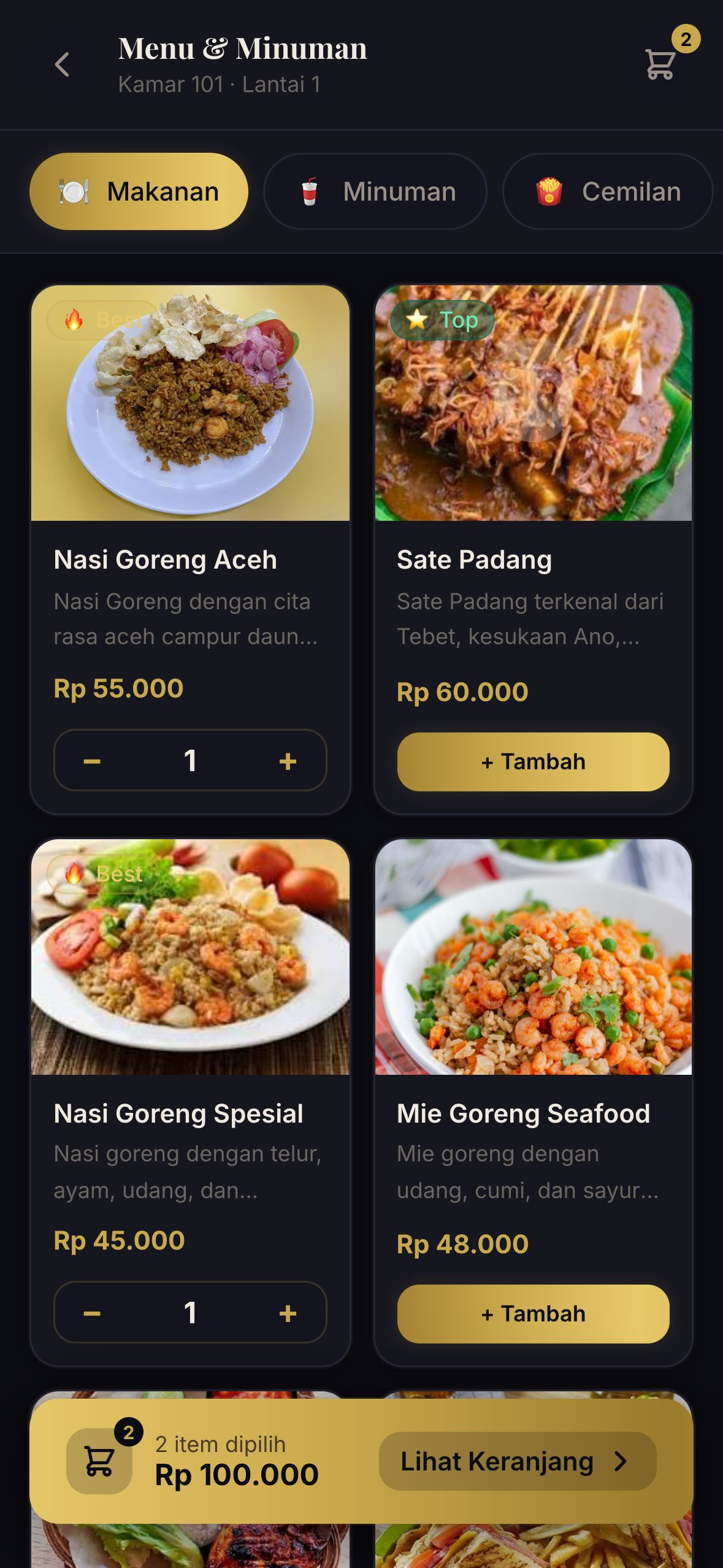Increase Nasi Goreng Spesial quantity

coord(288,1313)
